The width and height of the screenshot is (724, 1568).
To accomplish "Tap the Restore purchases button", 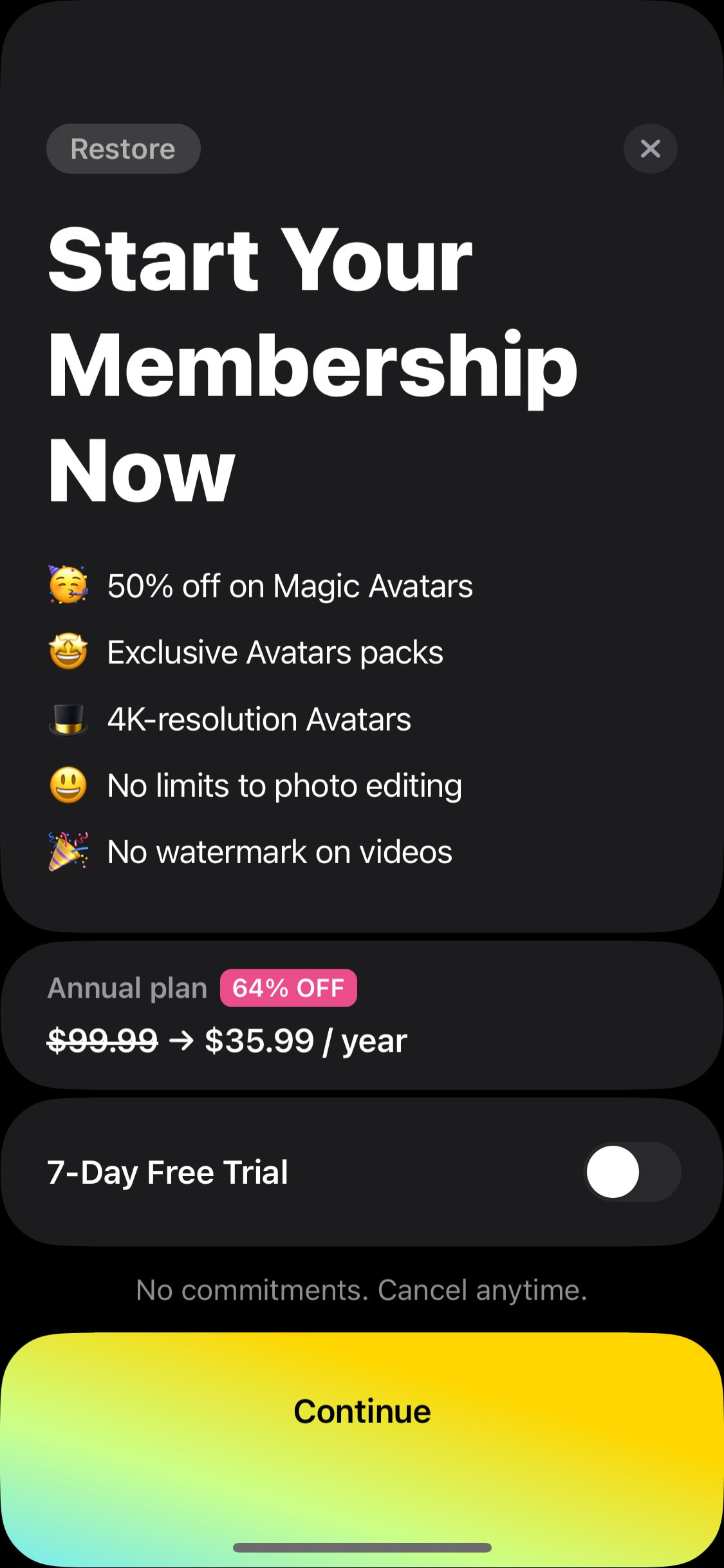I will pos(123,149).
